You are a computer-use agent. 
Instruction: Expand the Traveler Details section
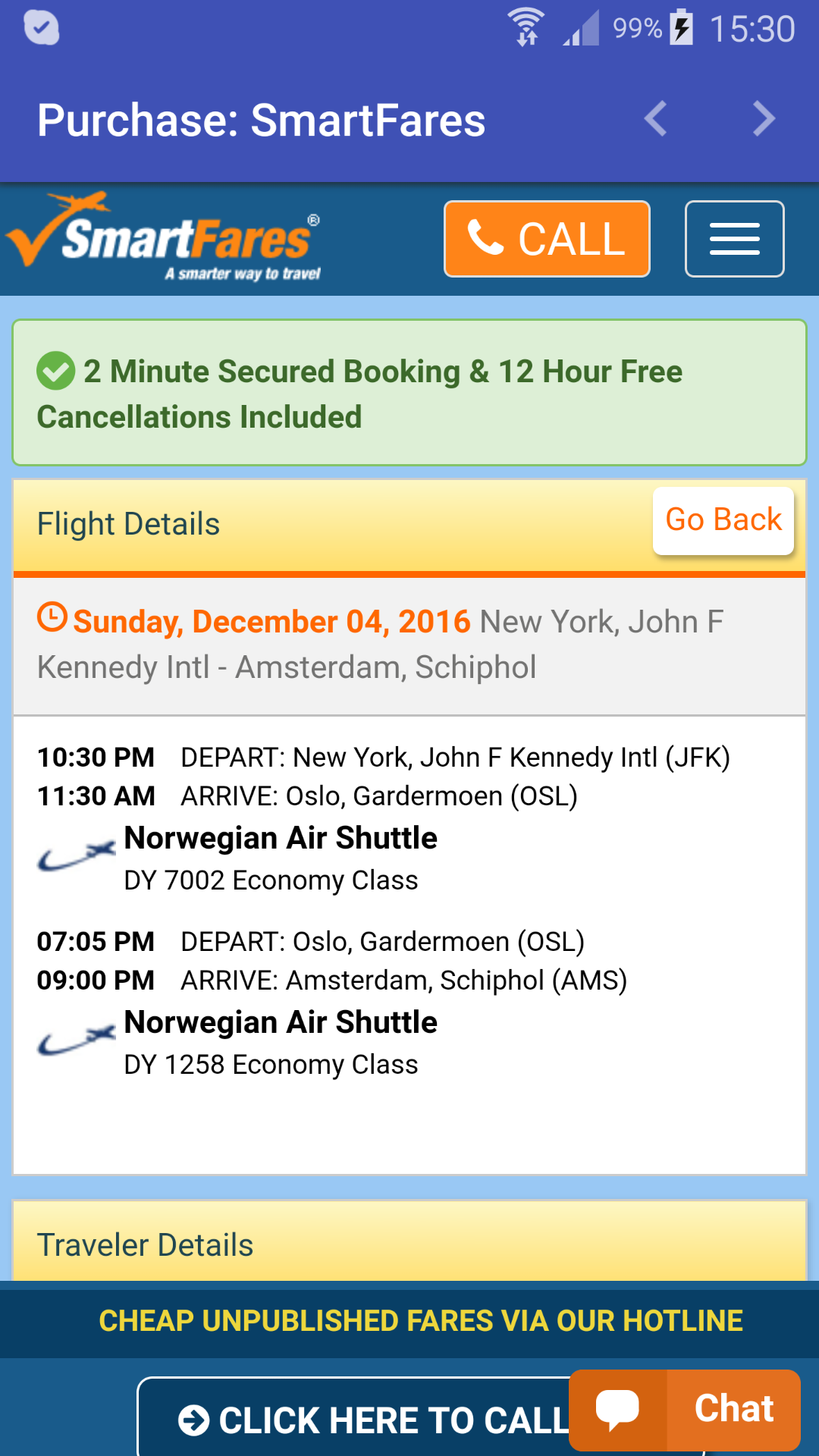click(146, 1244)
